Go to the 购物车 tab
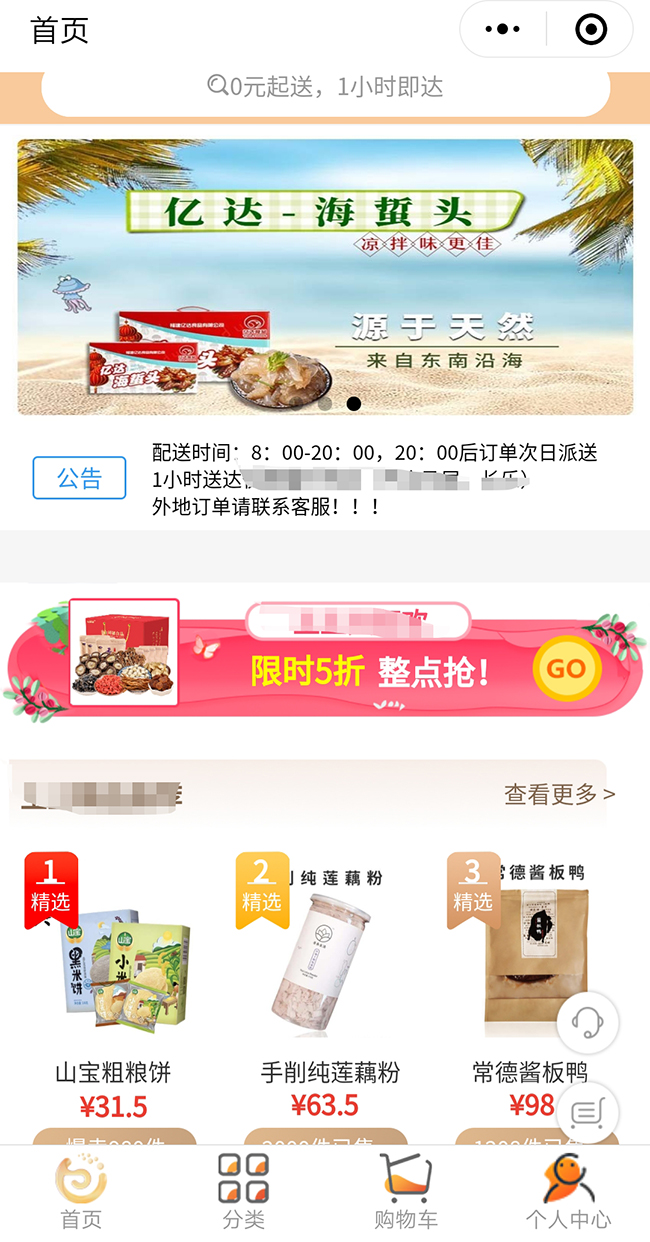This screenshot has width=650, height=1242. pos(405,1192)
